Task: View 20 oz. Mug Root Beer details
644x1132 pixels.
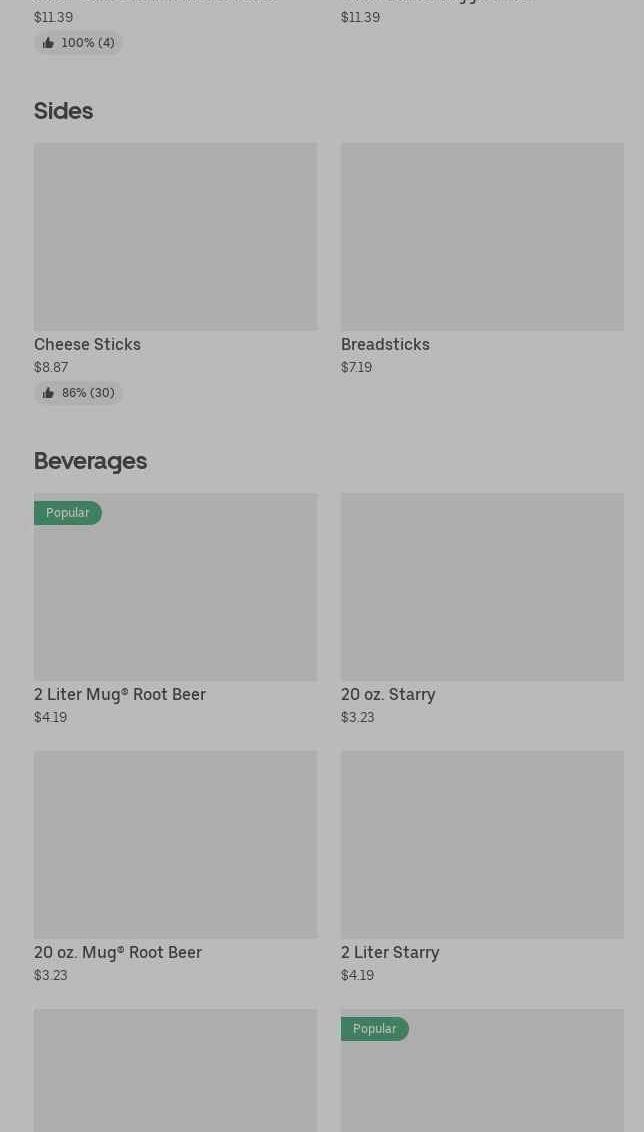Action: pos(175,867)
